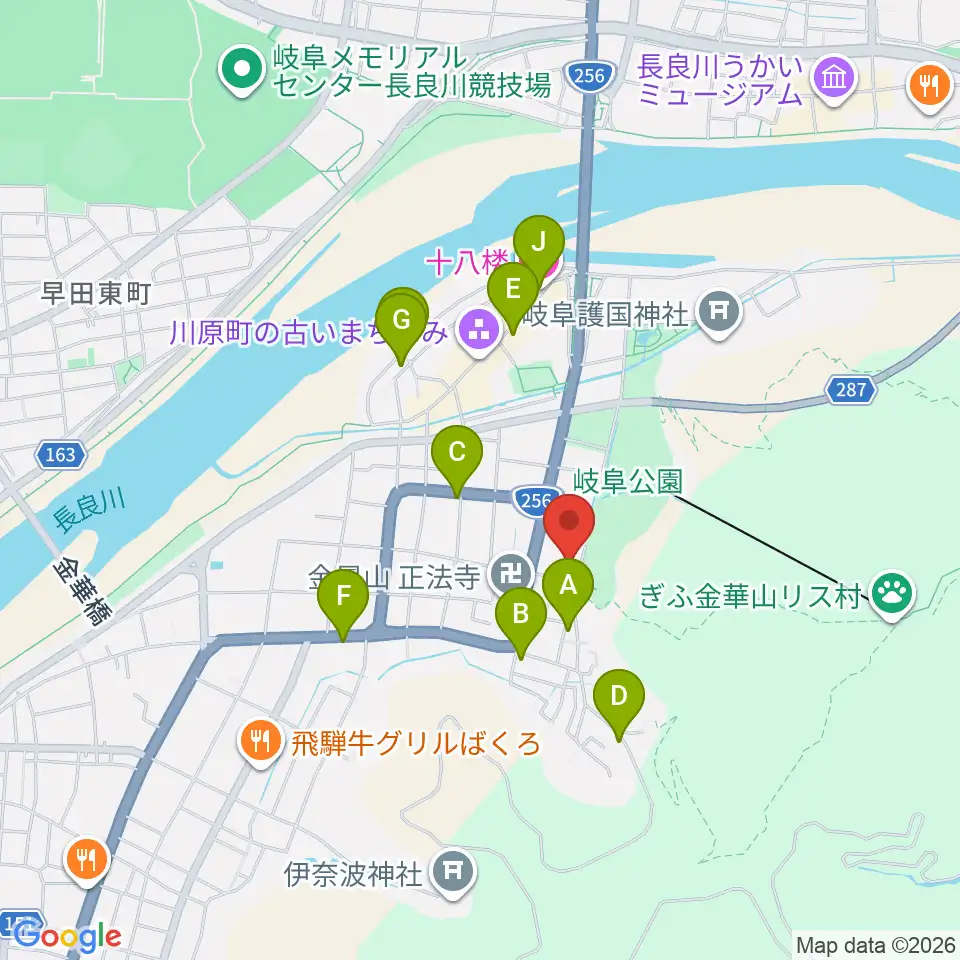Image resolution: width=960 pixels, height=960 pixels.
Task: Select ぎふ金華山リス村 paw icon
Action: point(893,594)
